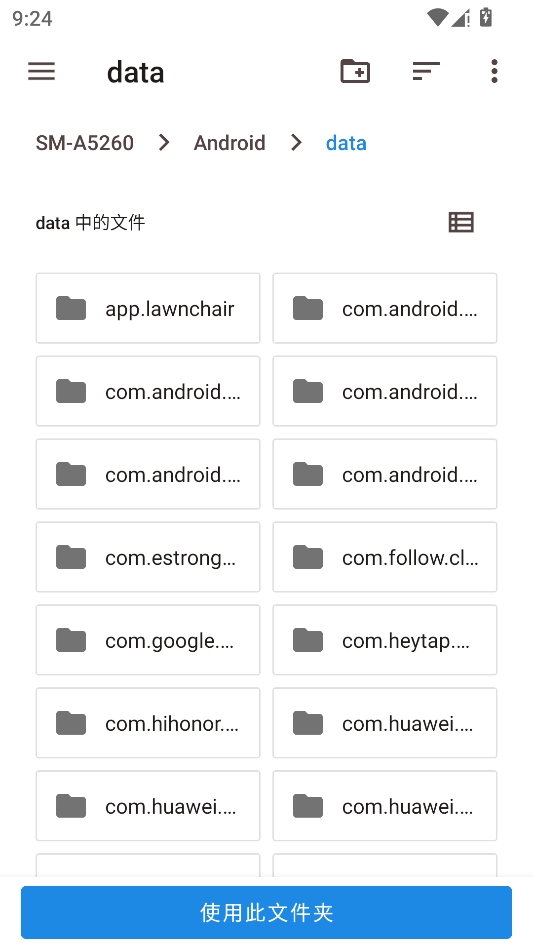Open the com.heytap.… folder
This screenshot has width=533, height=948.
pos(385,640)
